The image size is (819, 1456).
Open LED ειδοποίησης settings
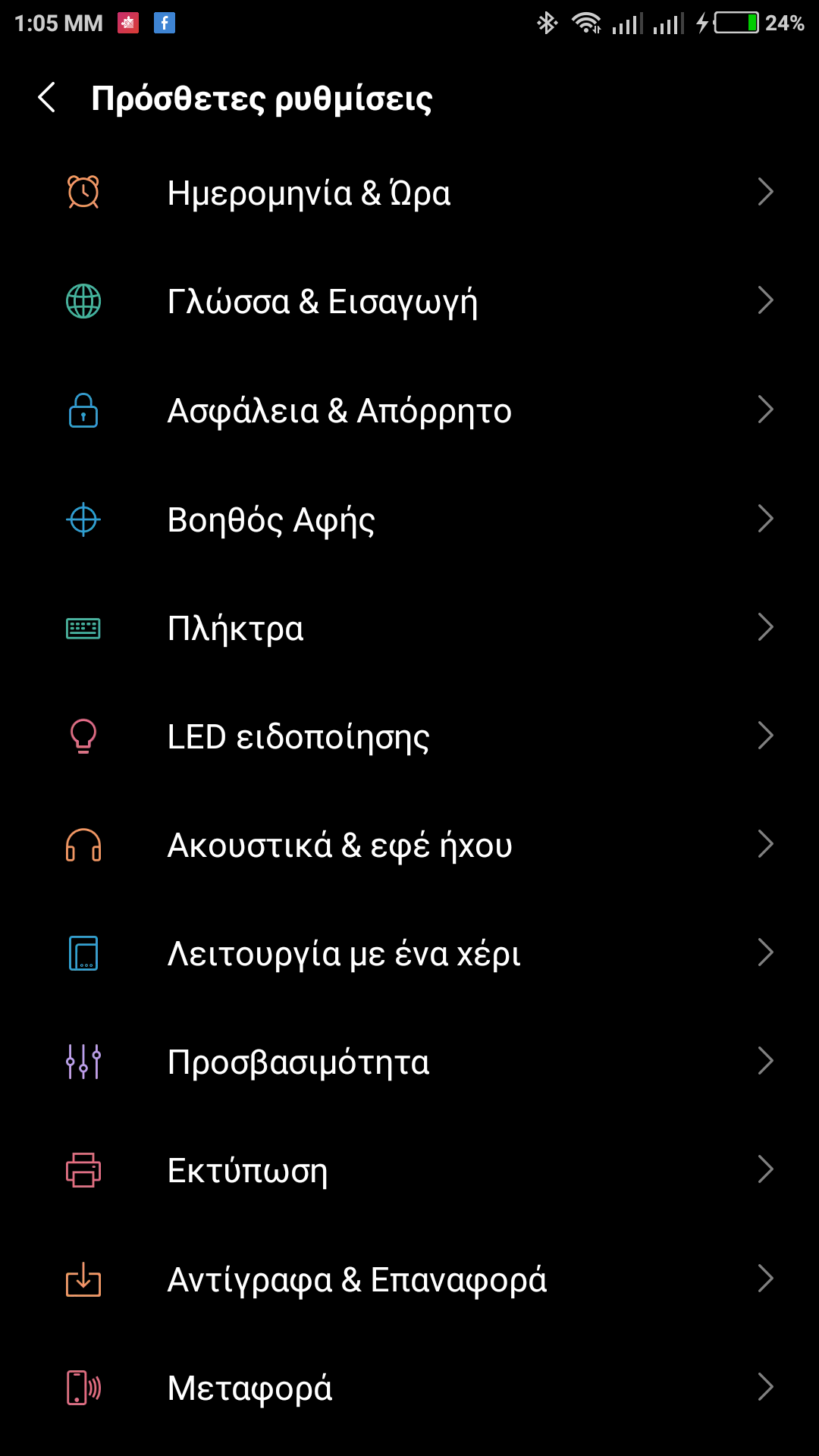(x=409, y=736)
